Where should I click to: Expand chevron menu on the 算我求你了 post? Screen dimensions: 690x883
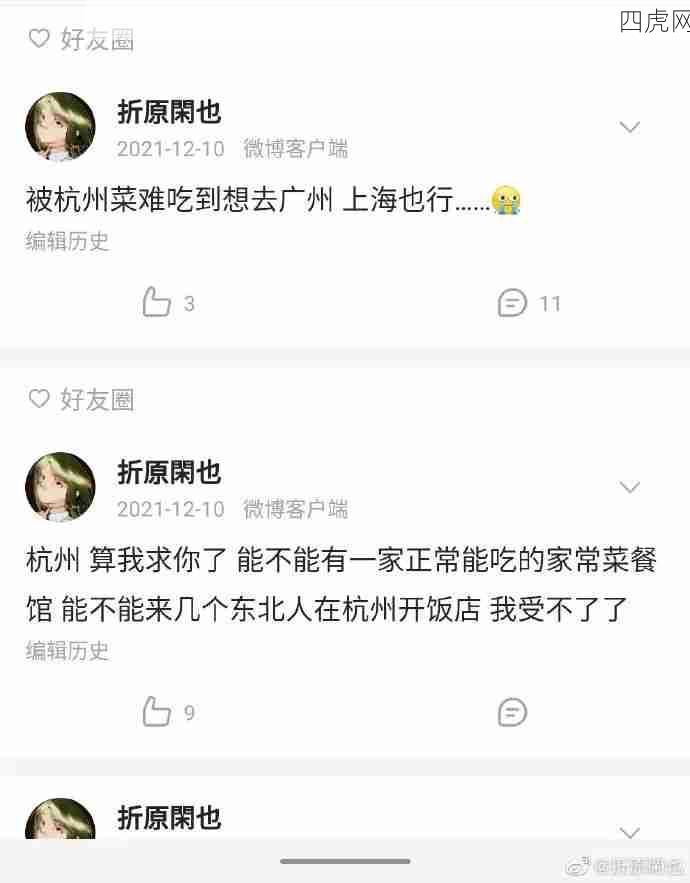coord(629,487)
